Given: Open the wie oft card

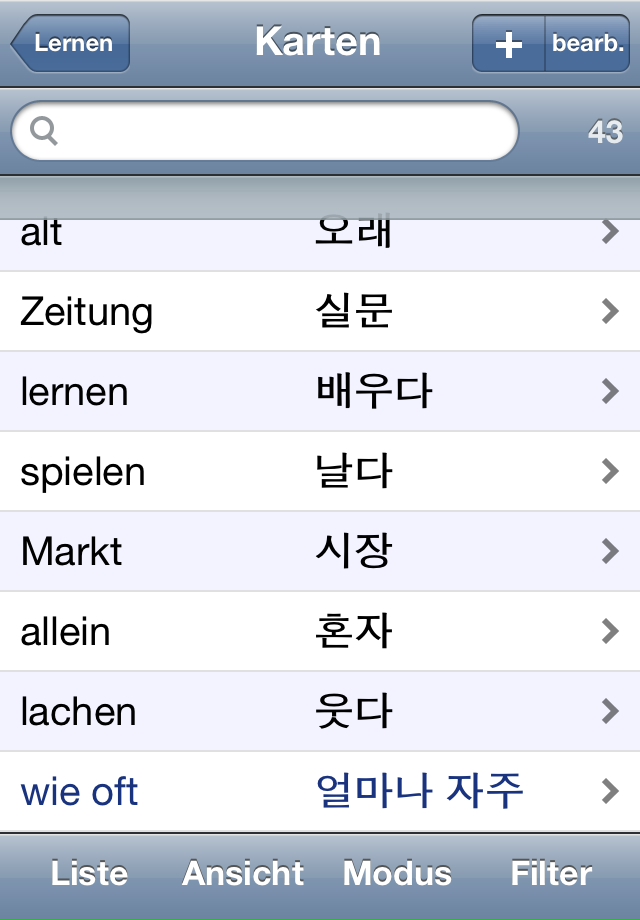Looking at the screenshot, I should [320, 792].
